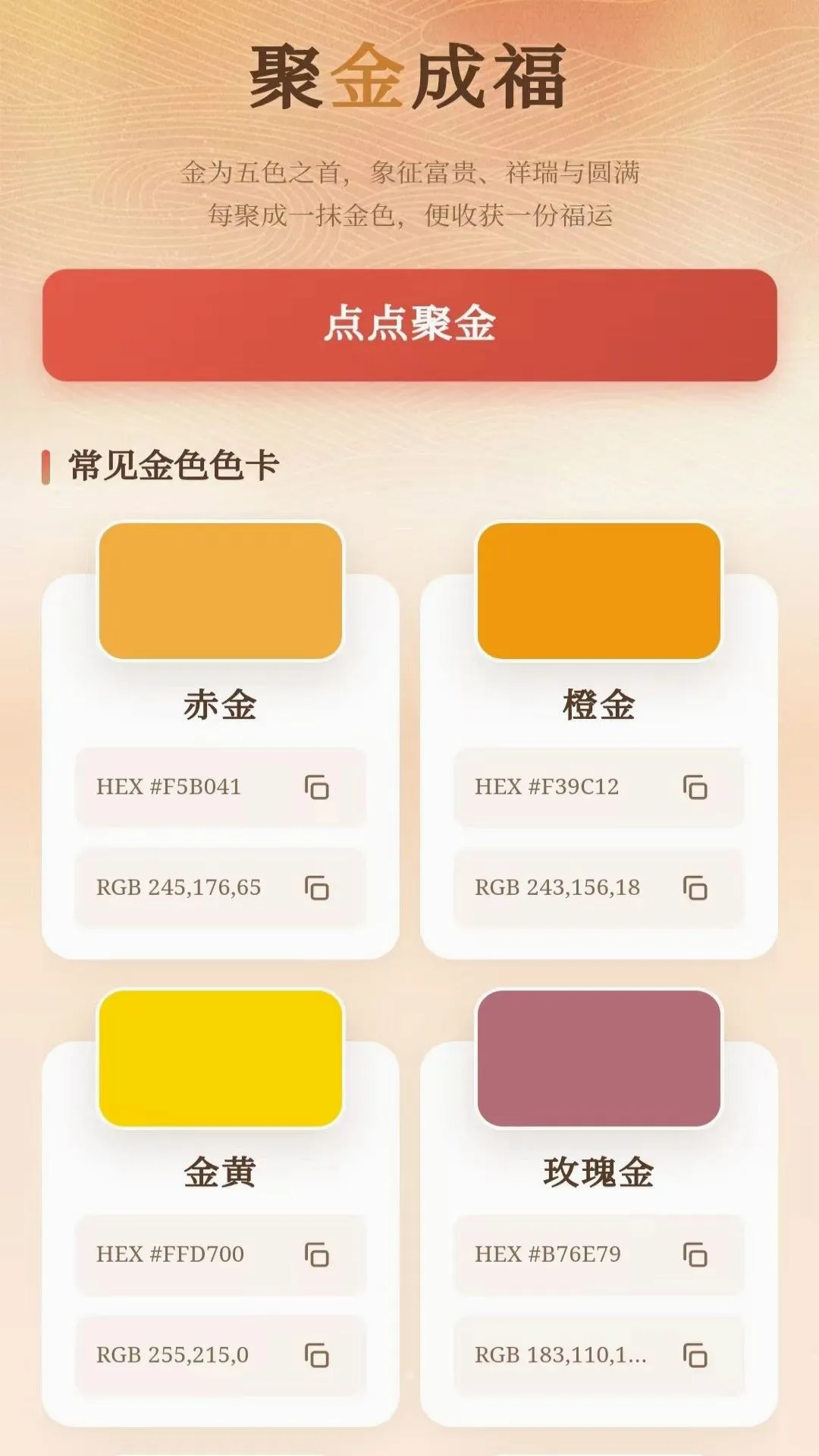Copy the 玫瑰金 HEX #B76E79 code
Image resolution: width=819 pixels, height=1456 pixels.
(695, 1254)
